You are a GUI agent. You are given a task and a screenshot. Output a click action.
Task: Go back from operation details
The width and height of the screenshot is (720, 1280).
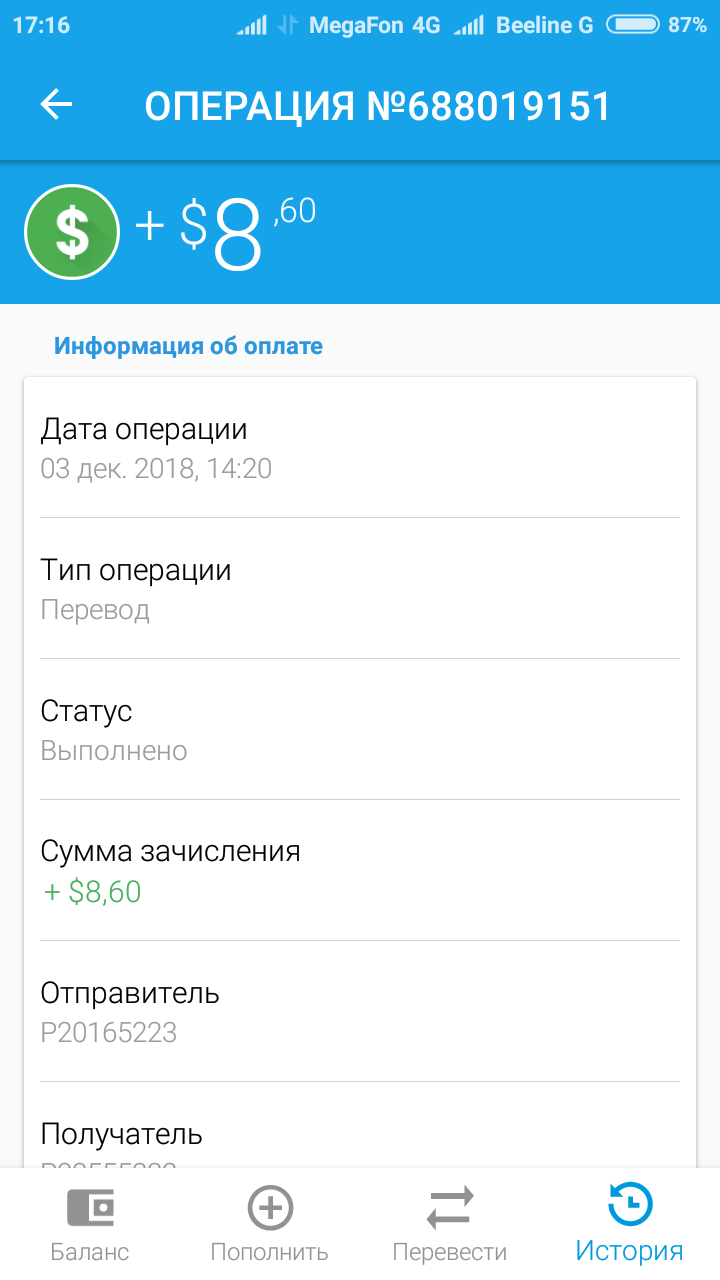click(x=56, y=104)
